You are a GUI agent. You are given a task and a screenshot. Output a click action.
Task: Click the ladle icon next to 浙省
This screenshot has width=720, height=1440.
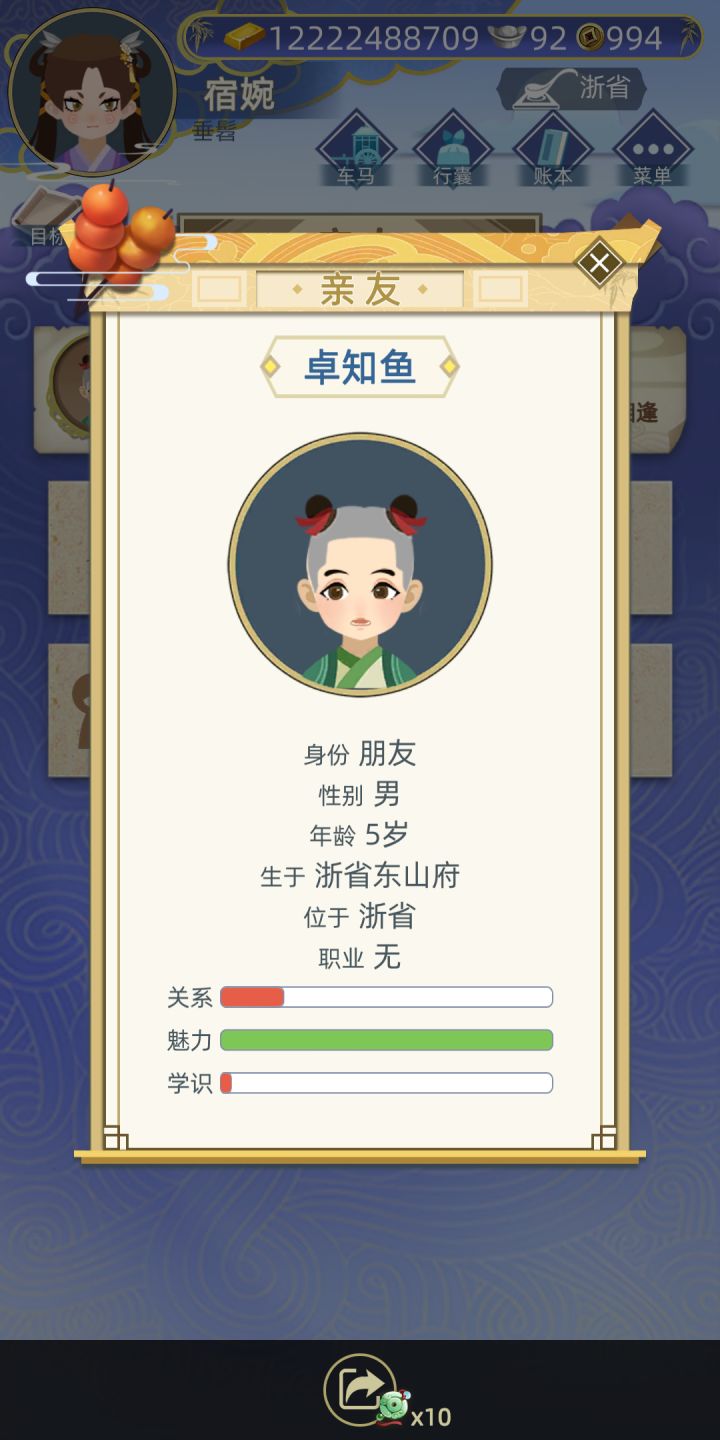(538, 88)
